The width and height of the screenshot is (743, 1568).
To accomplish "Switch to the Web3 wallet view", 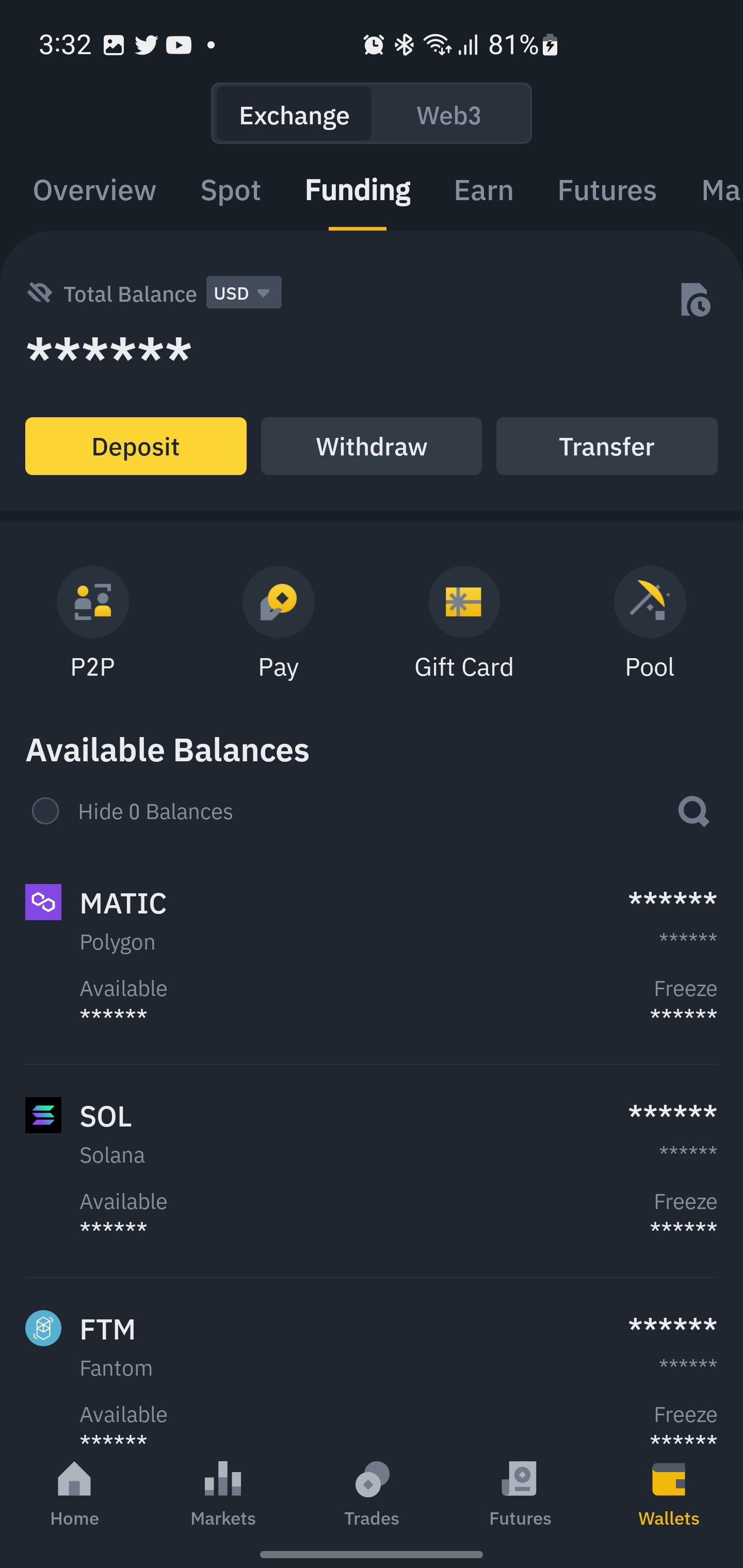I will point(449,115).
